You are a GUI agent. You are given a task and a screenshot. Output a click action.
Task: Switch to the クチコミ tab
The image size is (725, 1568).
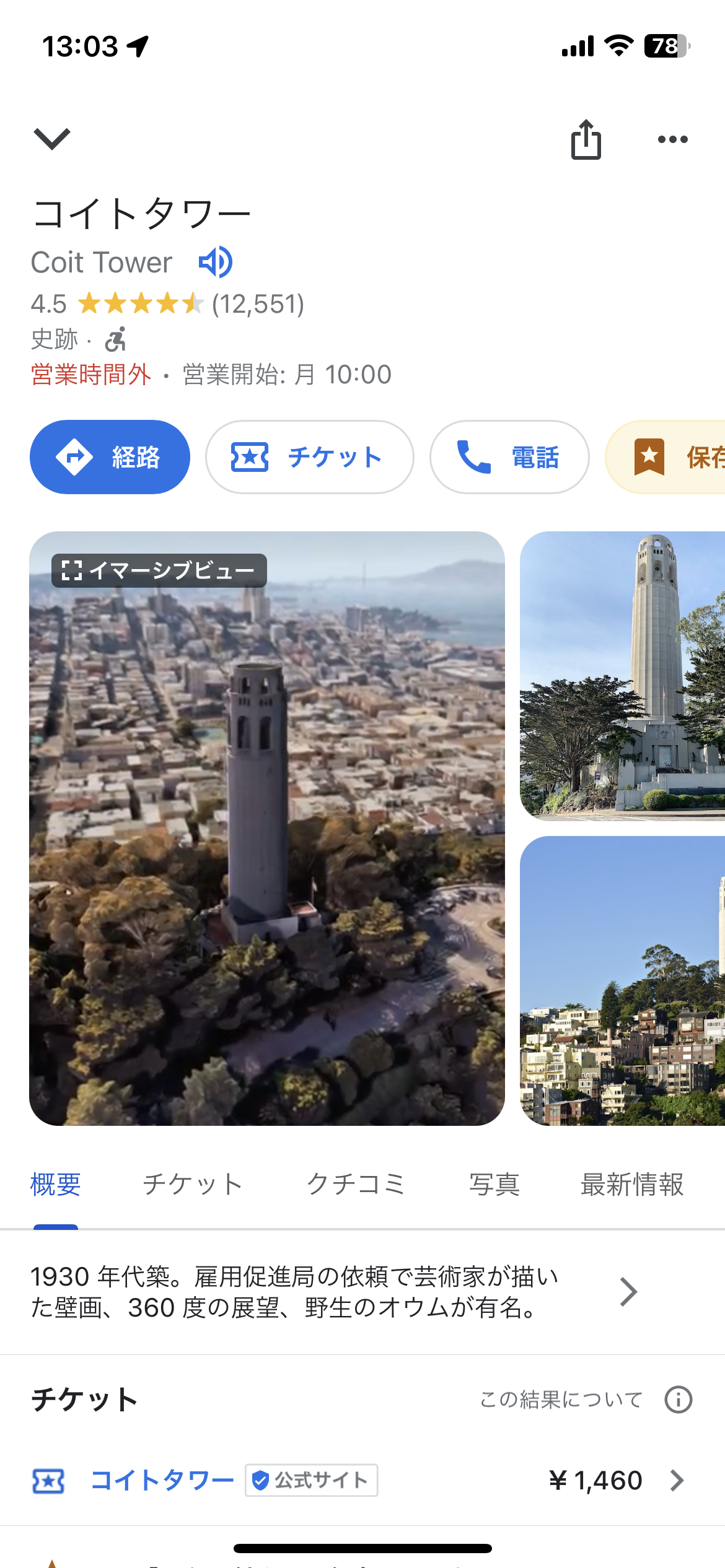pos(356,1185)
